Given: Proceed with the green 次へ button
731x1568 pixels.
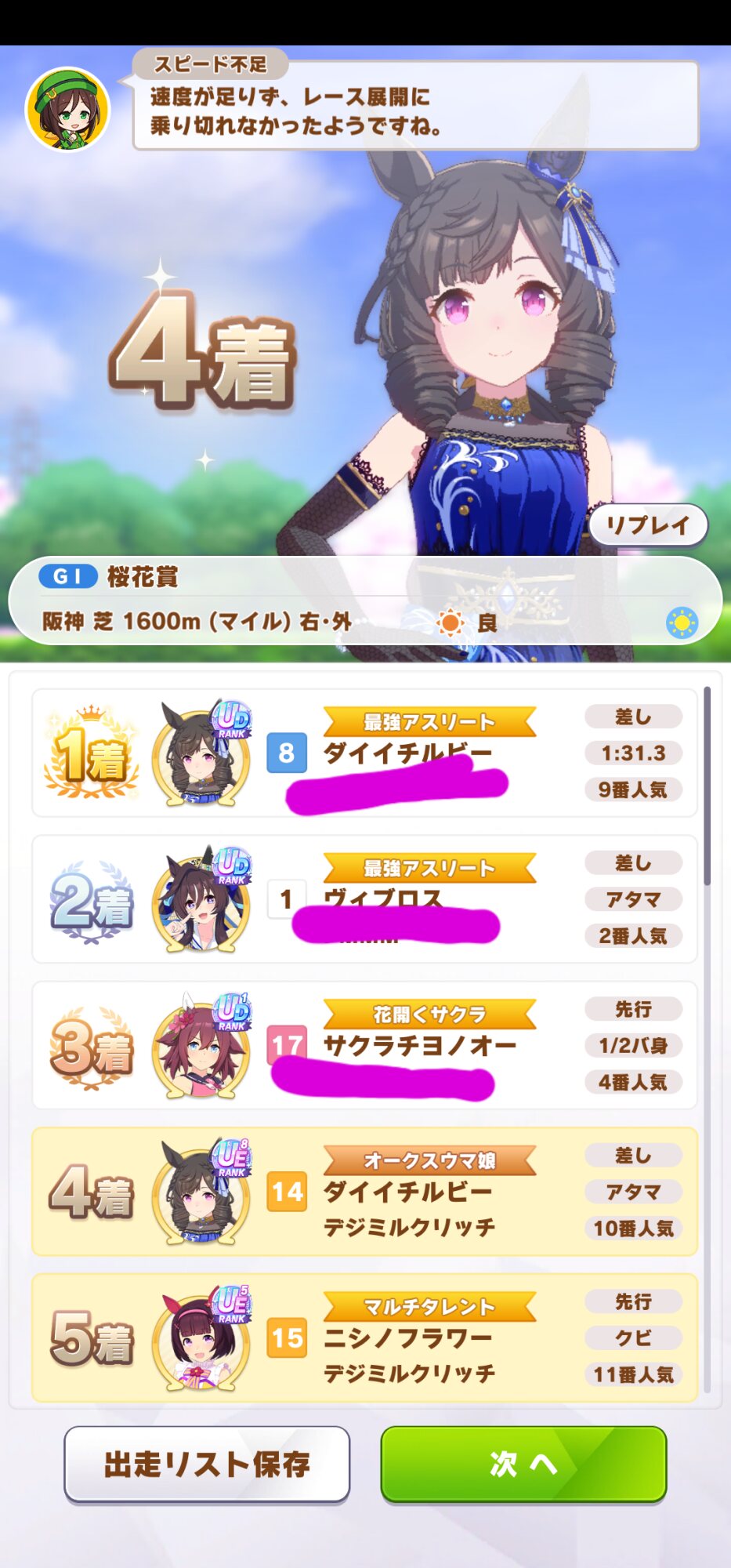Looking at the screenshot, I should [x=523, y=1463].
